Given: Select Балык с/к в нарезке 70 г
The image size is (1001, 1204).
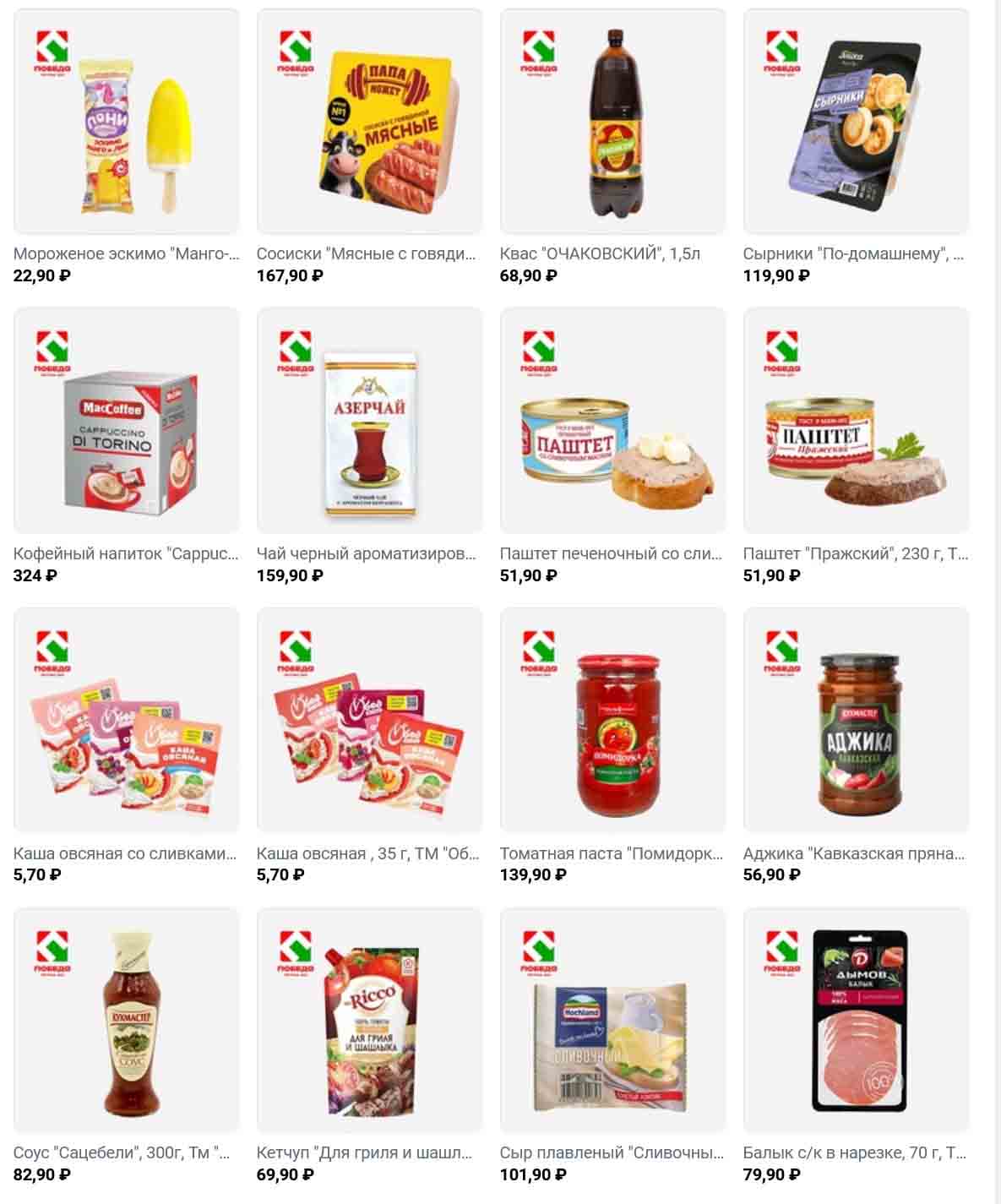Looking at the screenshot, I should coord(856,1020).
